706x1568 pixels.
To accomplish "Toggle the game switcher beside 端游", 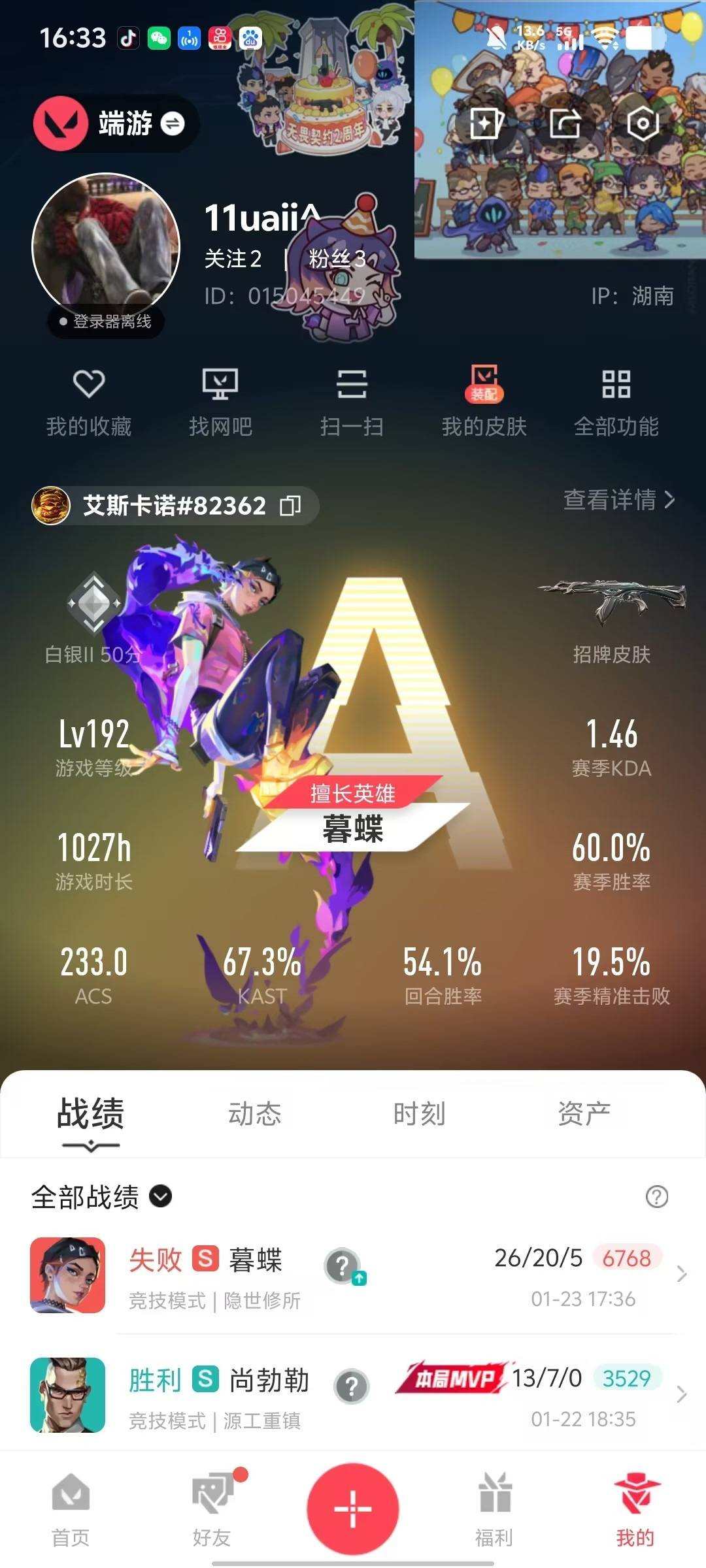I will click(171, 124).
